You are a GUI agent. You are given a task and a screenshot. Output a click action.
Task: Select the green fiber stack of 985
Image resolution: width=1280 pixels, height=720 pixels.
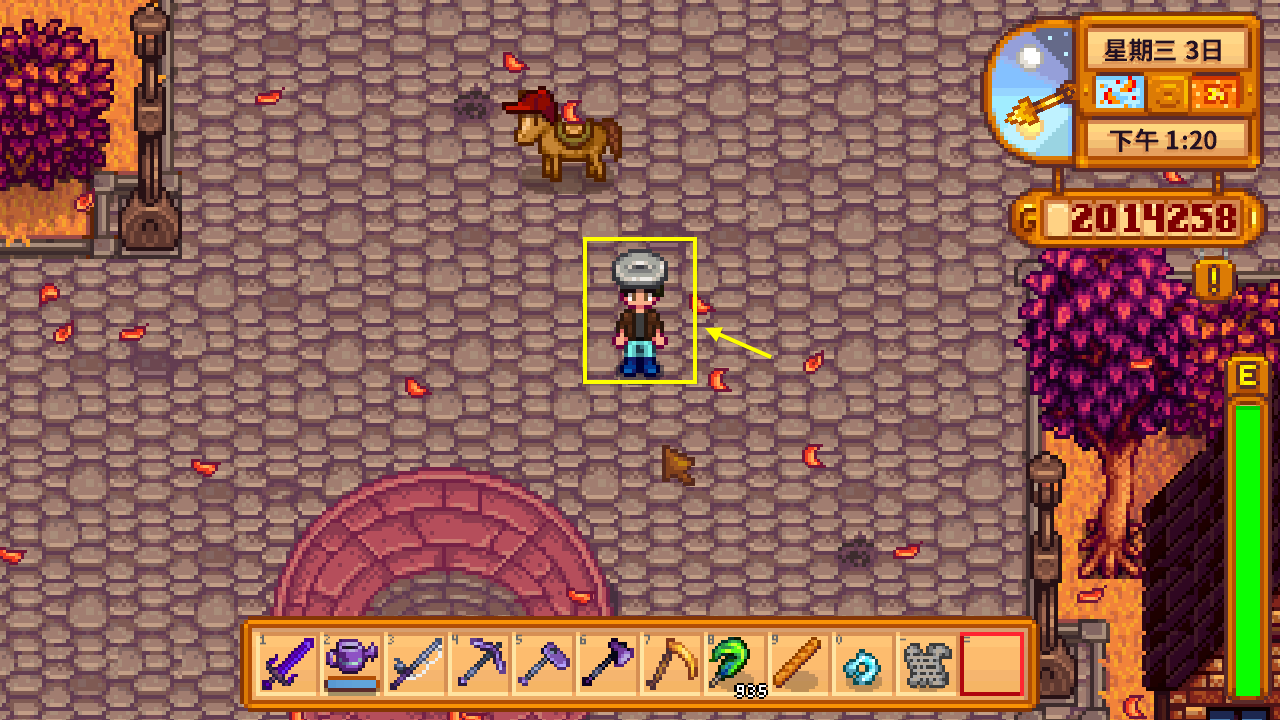(736, 664)
